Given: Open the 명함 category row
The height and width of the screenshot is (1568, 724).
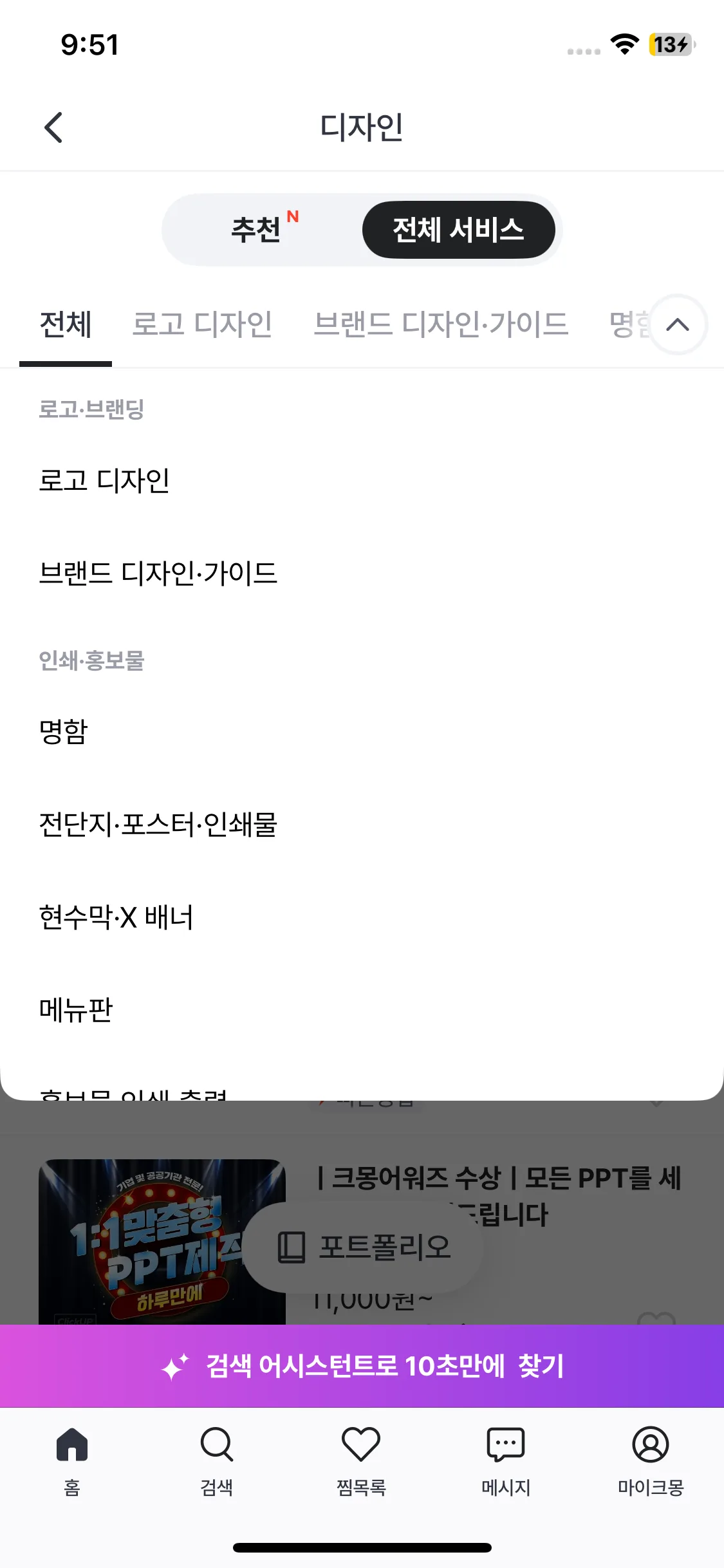Looking at the screenshot, I should pos(63,732).
